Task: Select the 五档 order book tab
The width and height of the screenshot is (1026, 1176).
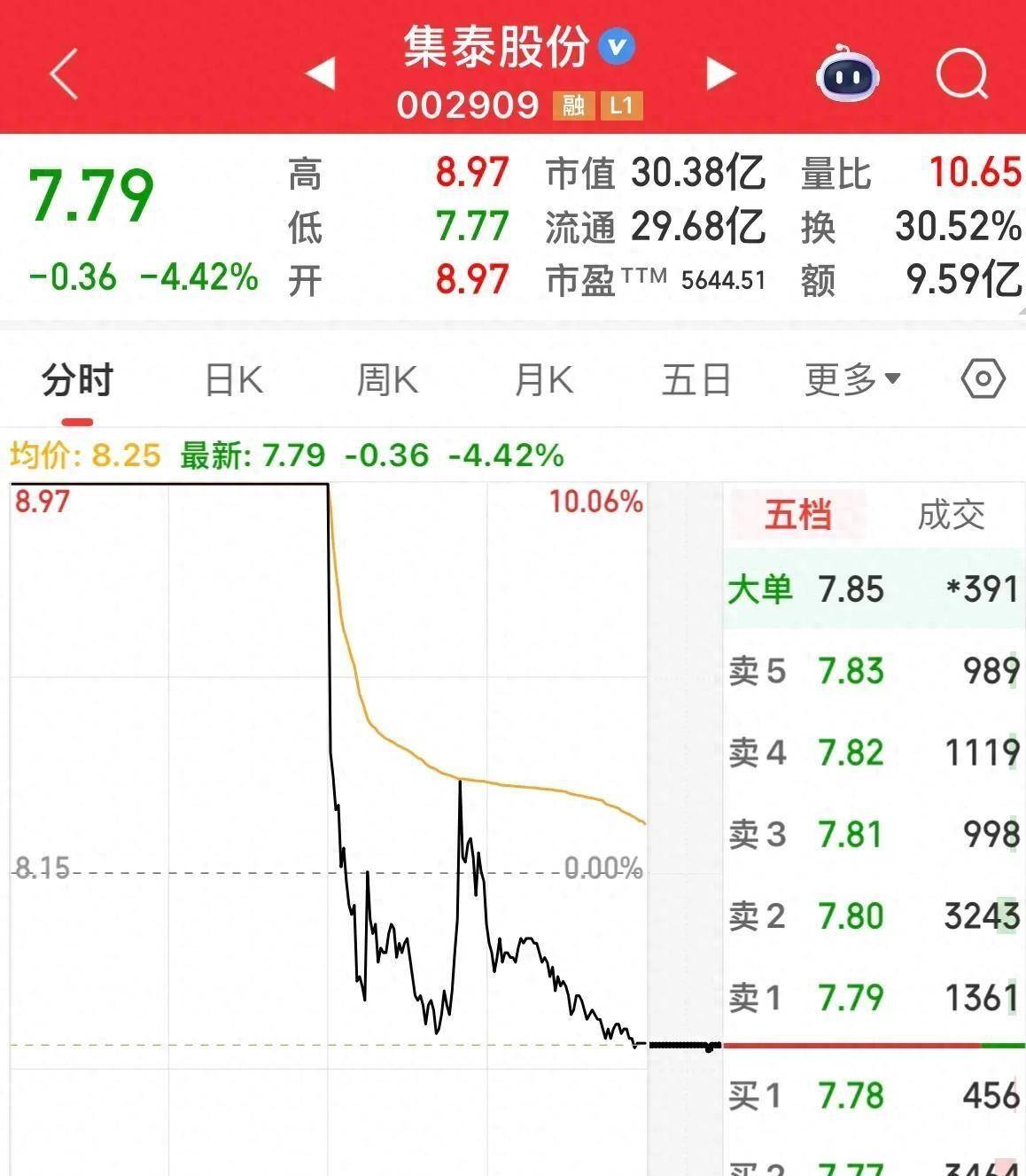Action: point(797,515)
